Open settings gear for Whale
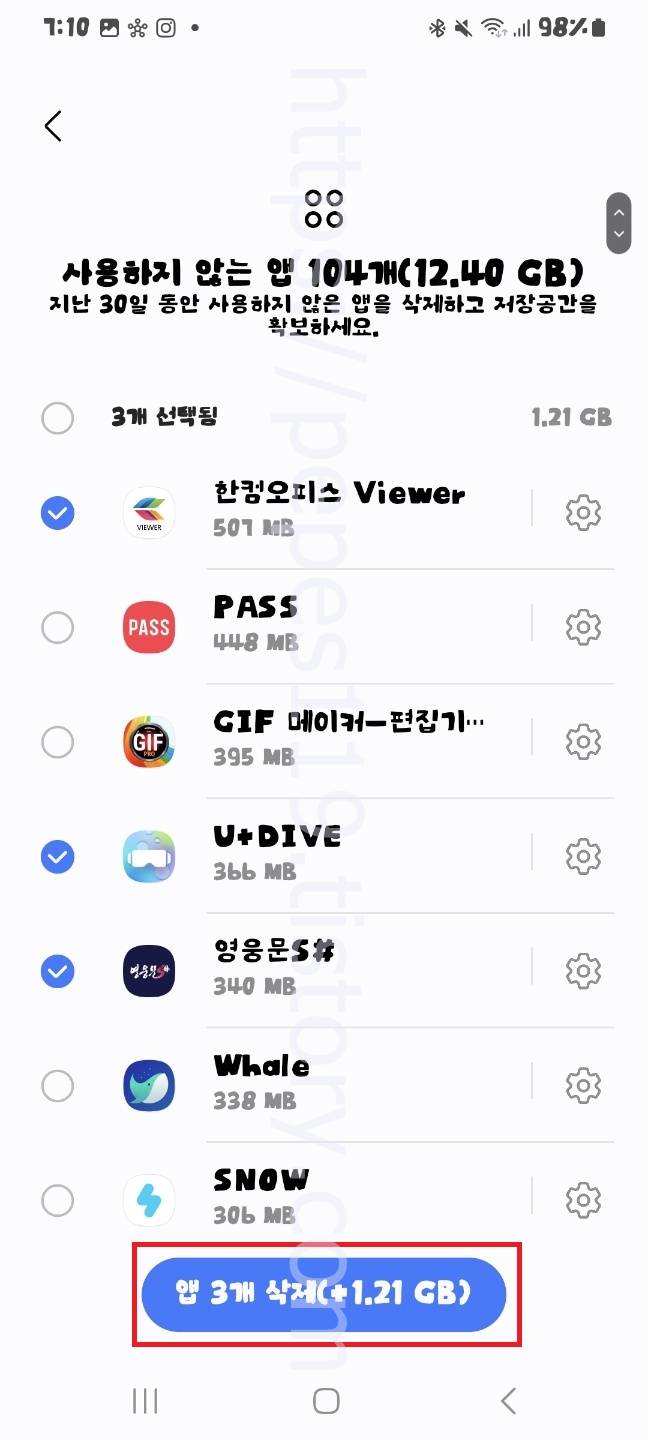The width and height of the screenshot is (648, 1440). click(x=583, y=1085)
